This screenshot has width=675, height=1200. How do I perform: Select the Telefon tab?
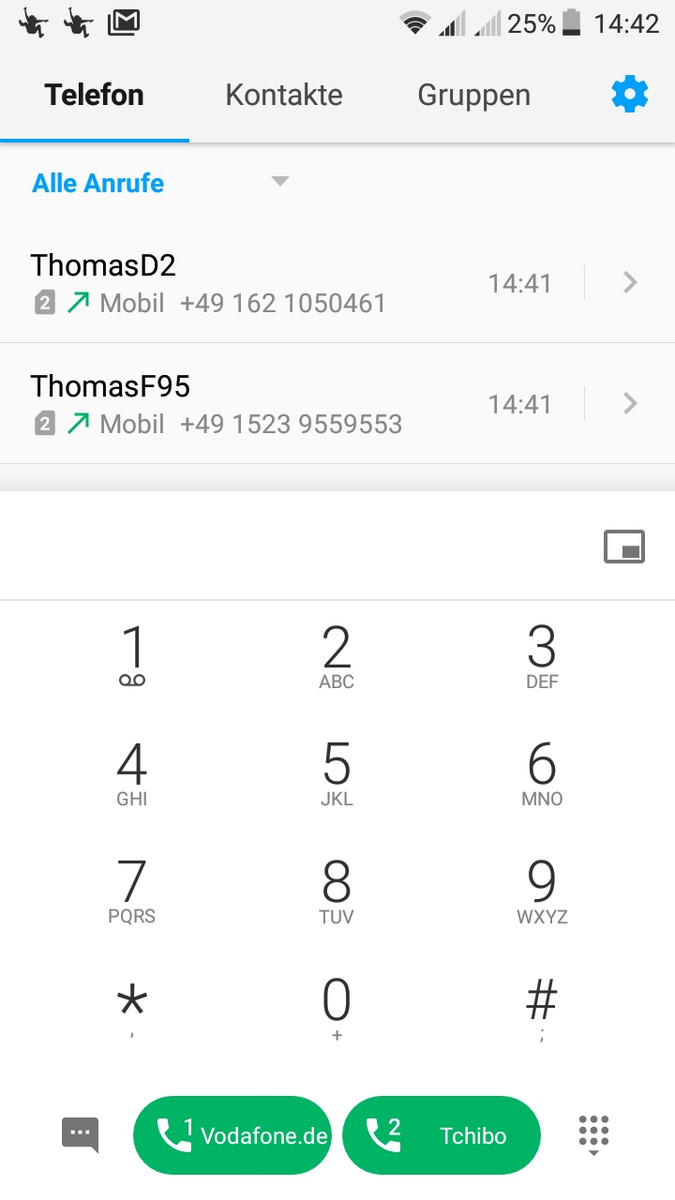click(x=94, y=95)
